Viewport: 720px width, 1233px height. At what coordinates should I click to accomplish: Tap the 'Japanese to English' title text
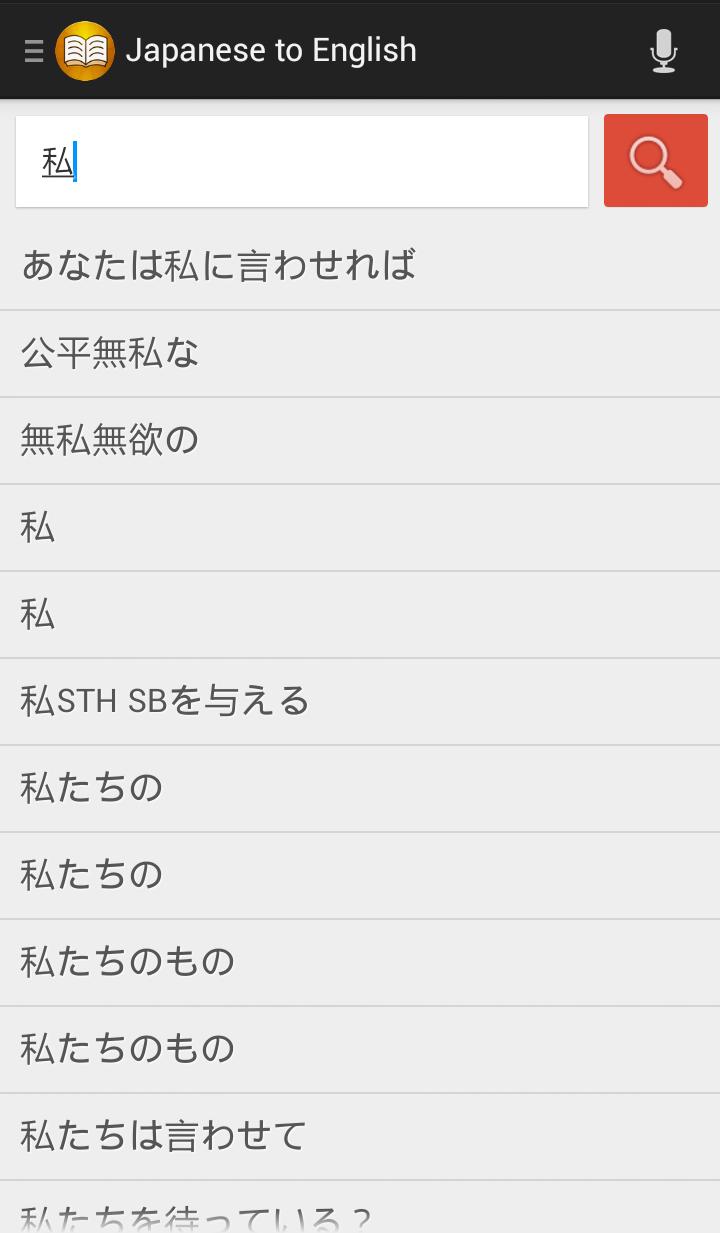coord(272,50)
